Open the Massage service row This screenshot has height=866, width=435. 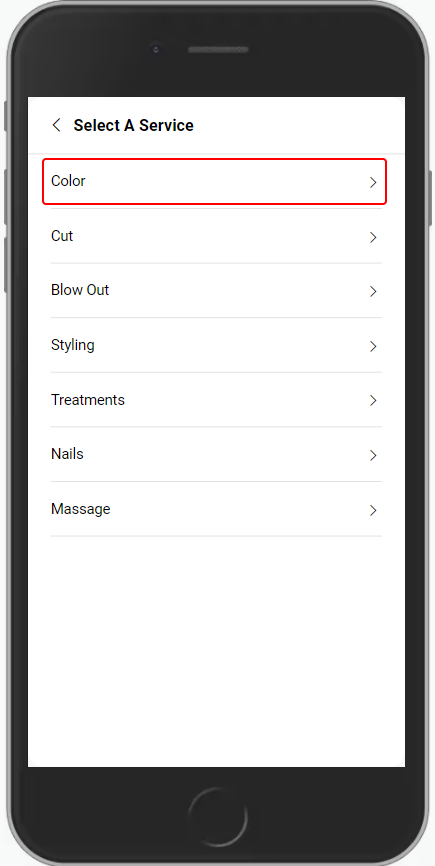pyautogui.click(x=216, y=509)
